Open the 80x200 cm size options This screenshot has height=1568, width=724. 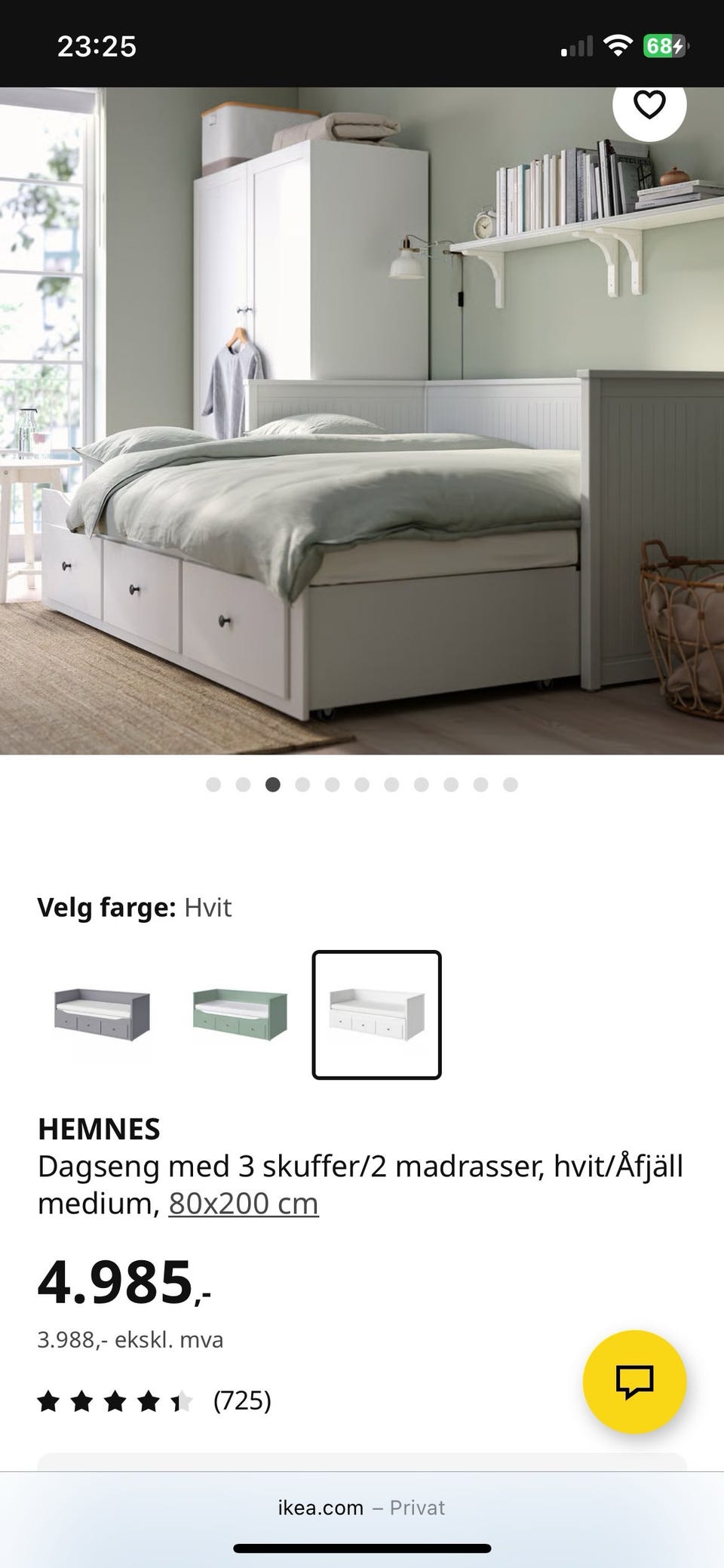241,1204
